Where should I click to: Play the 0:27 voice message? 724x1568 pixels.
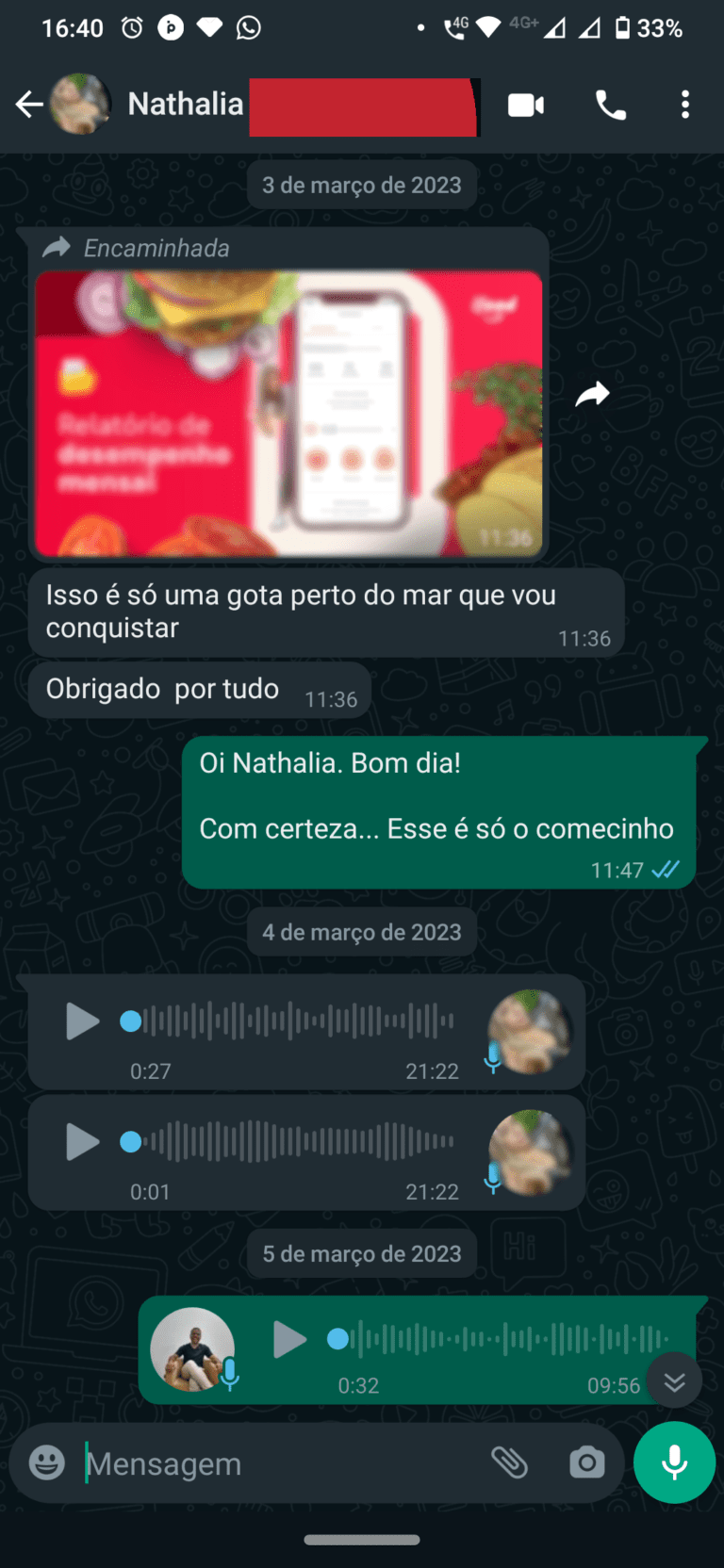tap(82, 1021)
